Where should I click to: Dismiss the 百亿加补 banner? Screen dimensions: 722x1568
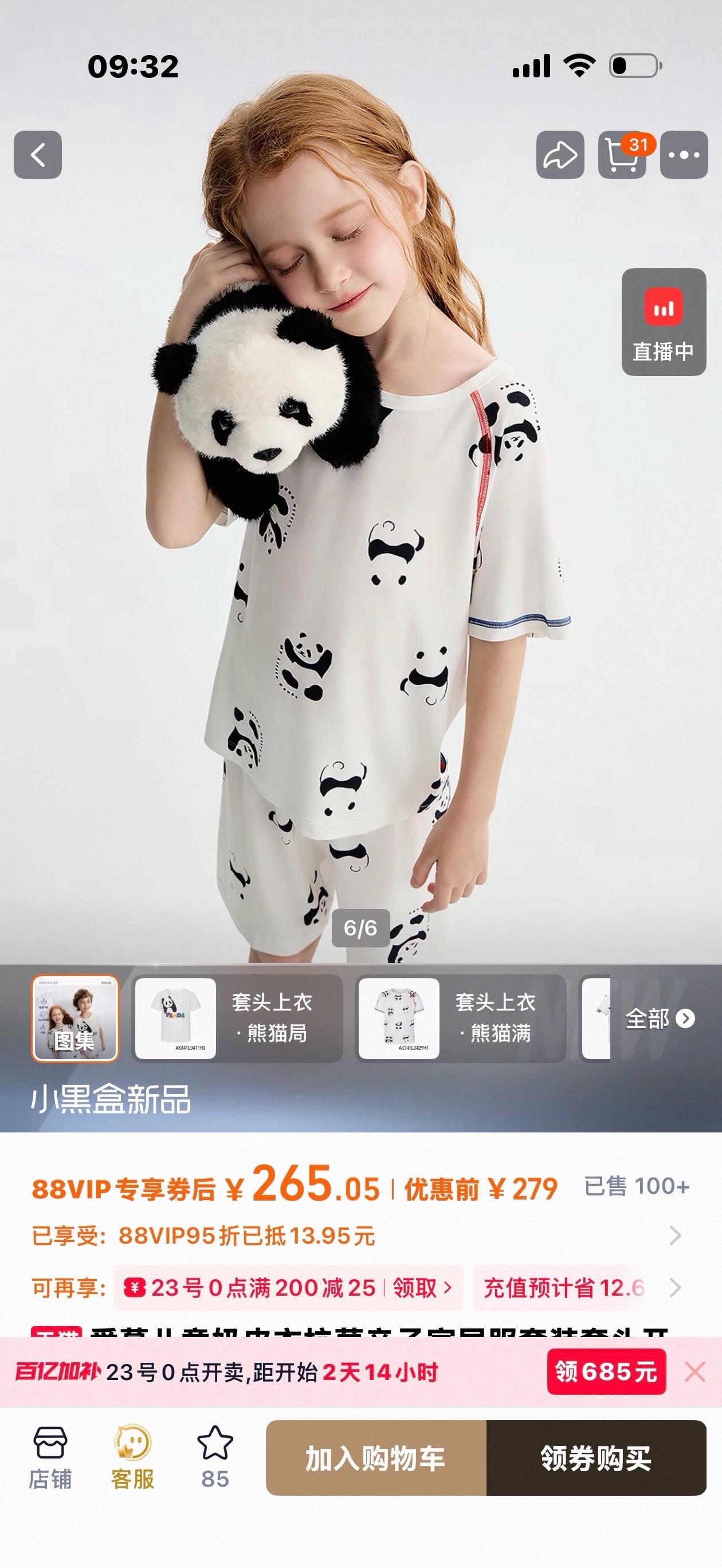pyautogui.click(x=694, y=1372)
